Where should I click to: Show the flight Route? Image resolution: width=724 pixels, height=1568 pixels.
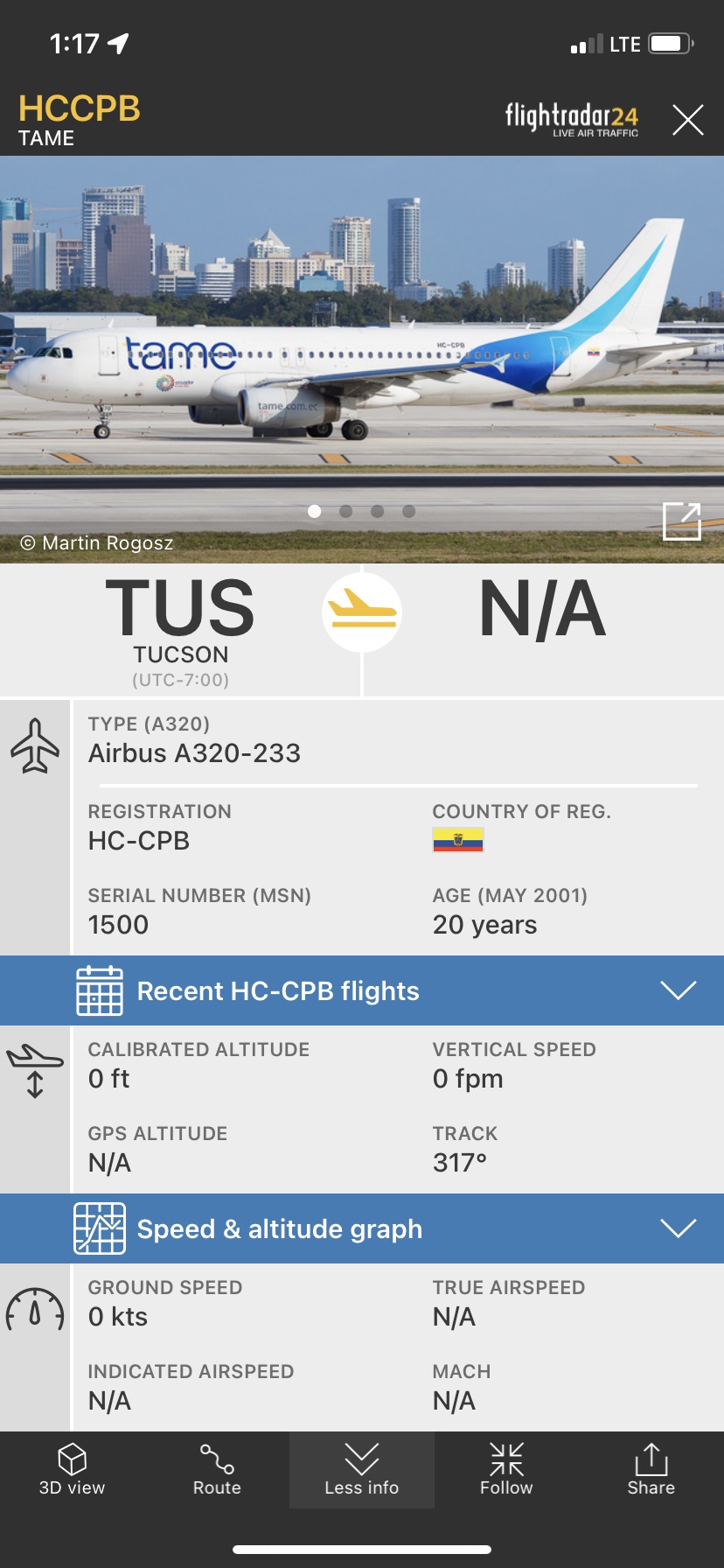point(217,1470)
